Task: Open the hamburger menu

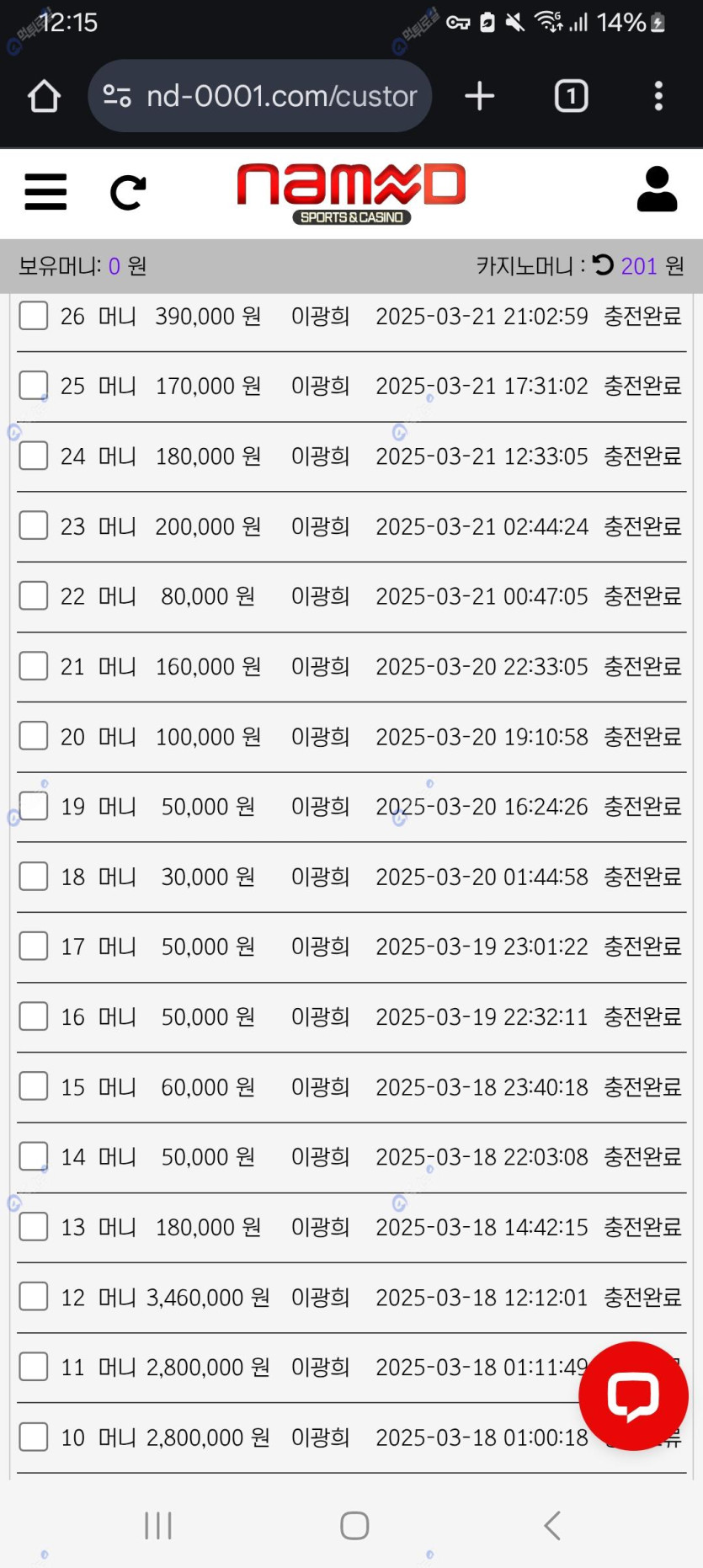Action: pyautogui.click(x=45, y=192)
